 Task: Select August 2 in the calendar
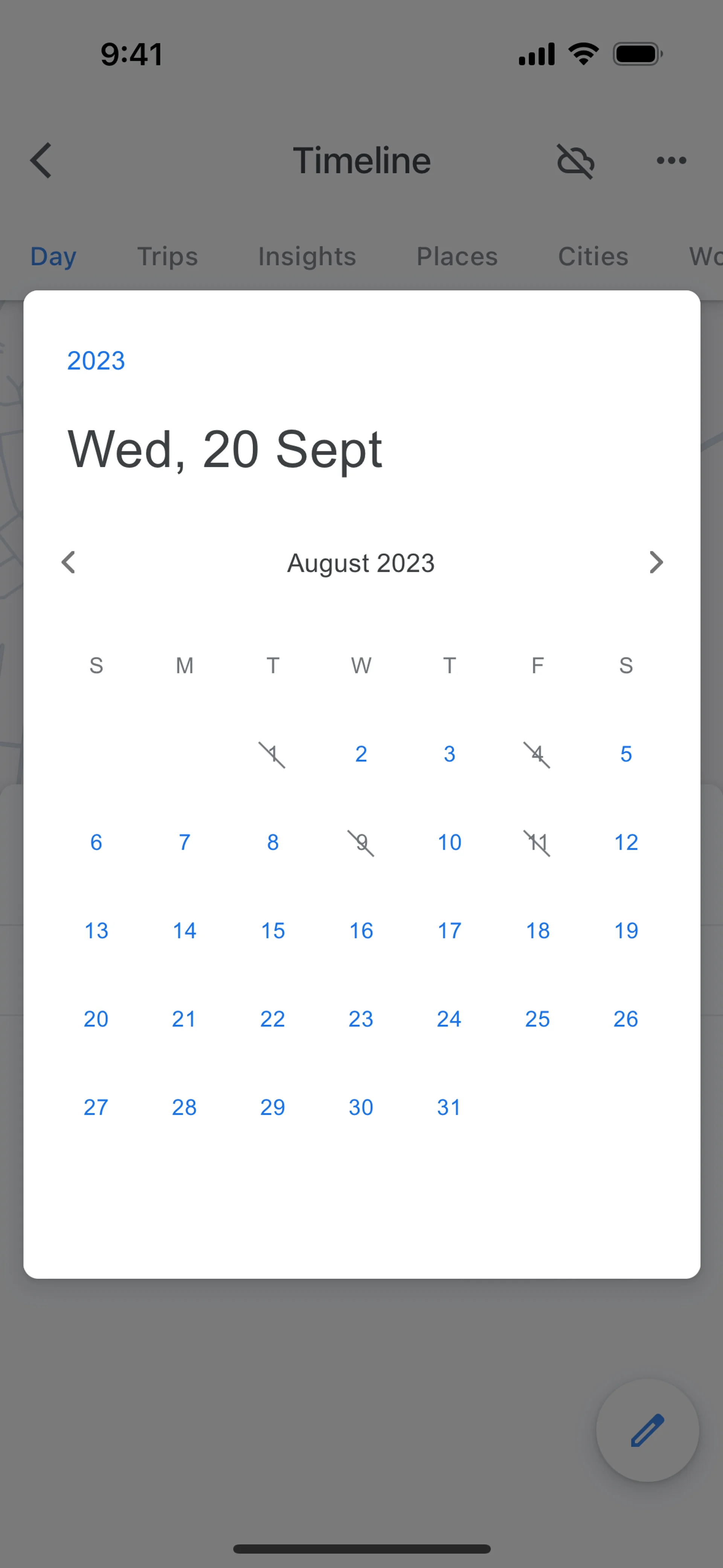point(361,754)
